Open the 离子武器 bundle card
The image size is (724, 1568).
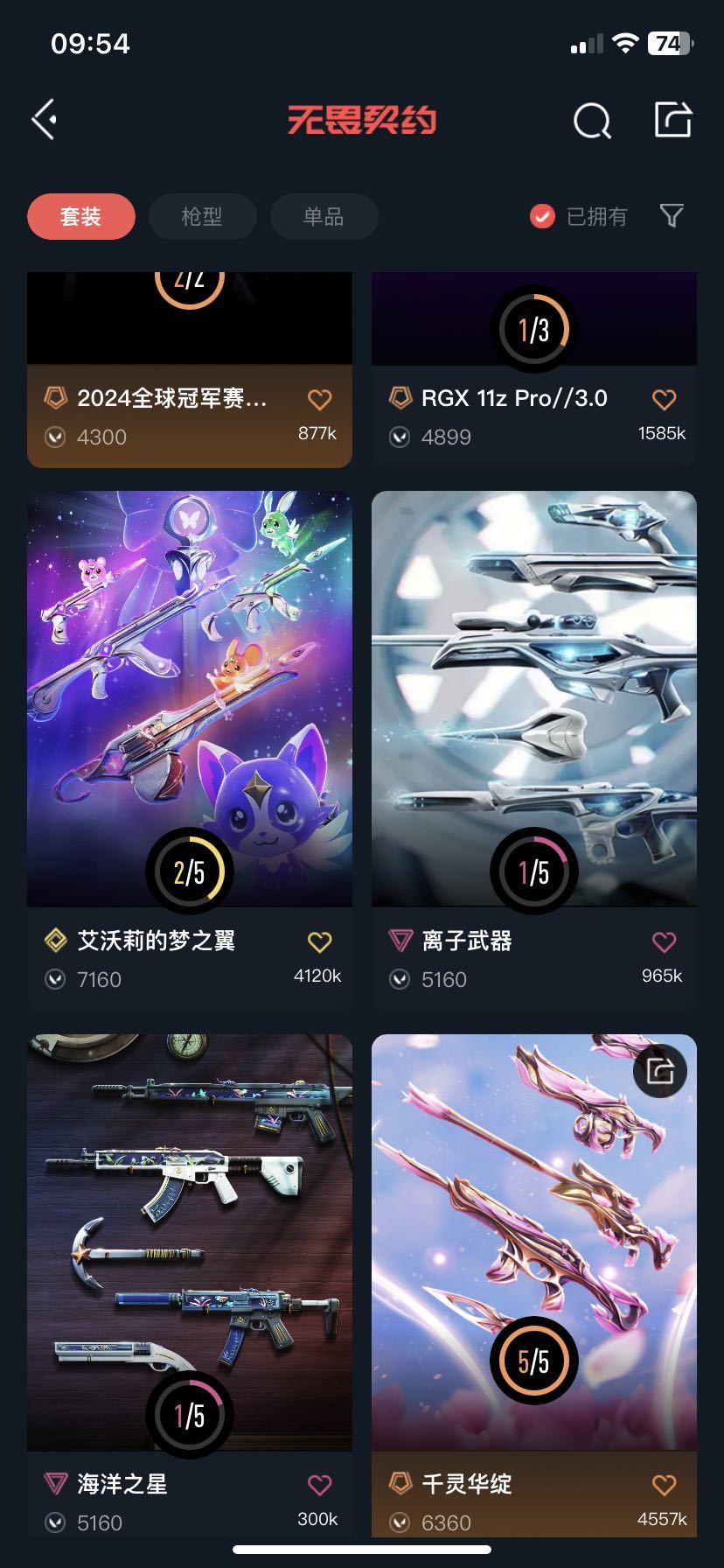pyautogui.click(x=534, y=750)
